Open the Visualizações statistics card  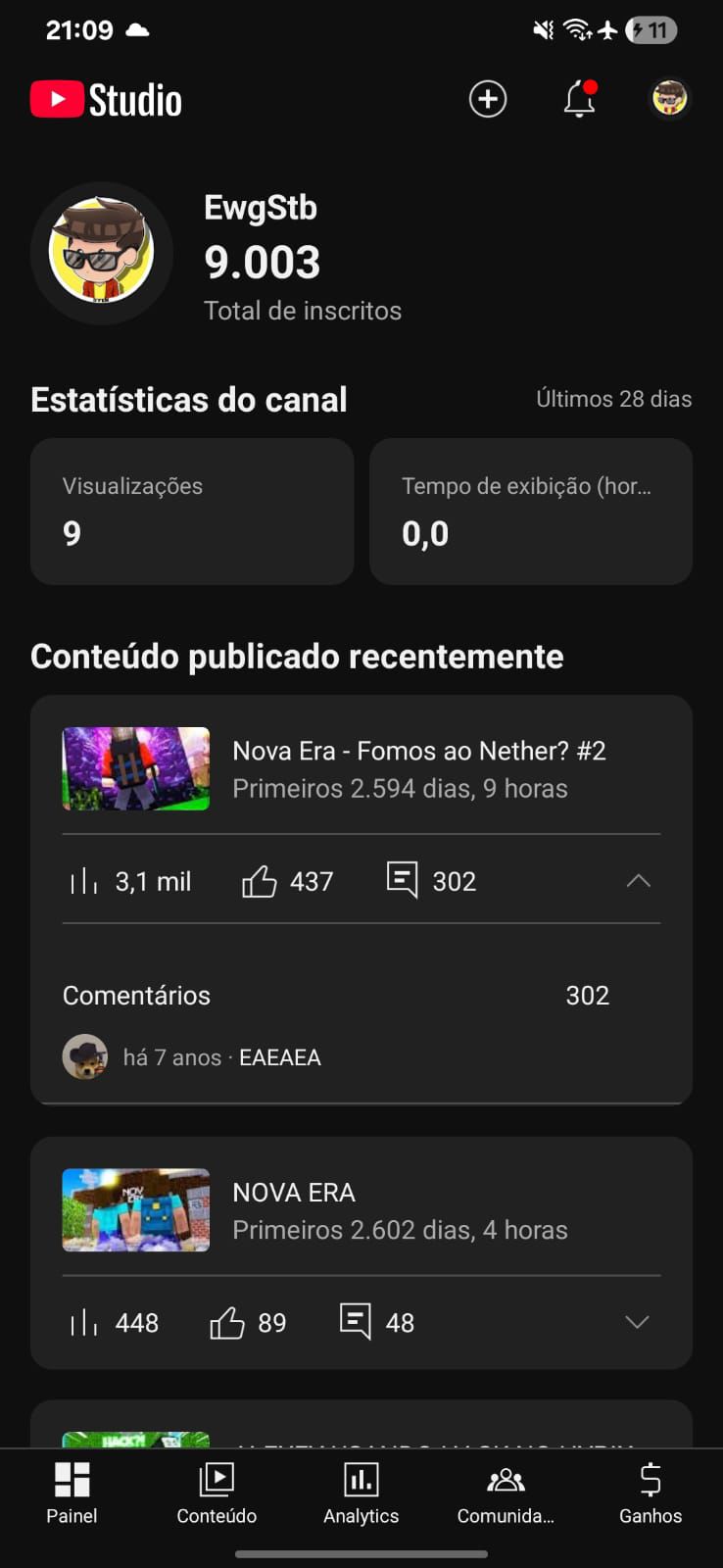pos(192,512)
